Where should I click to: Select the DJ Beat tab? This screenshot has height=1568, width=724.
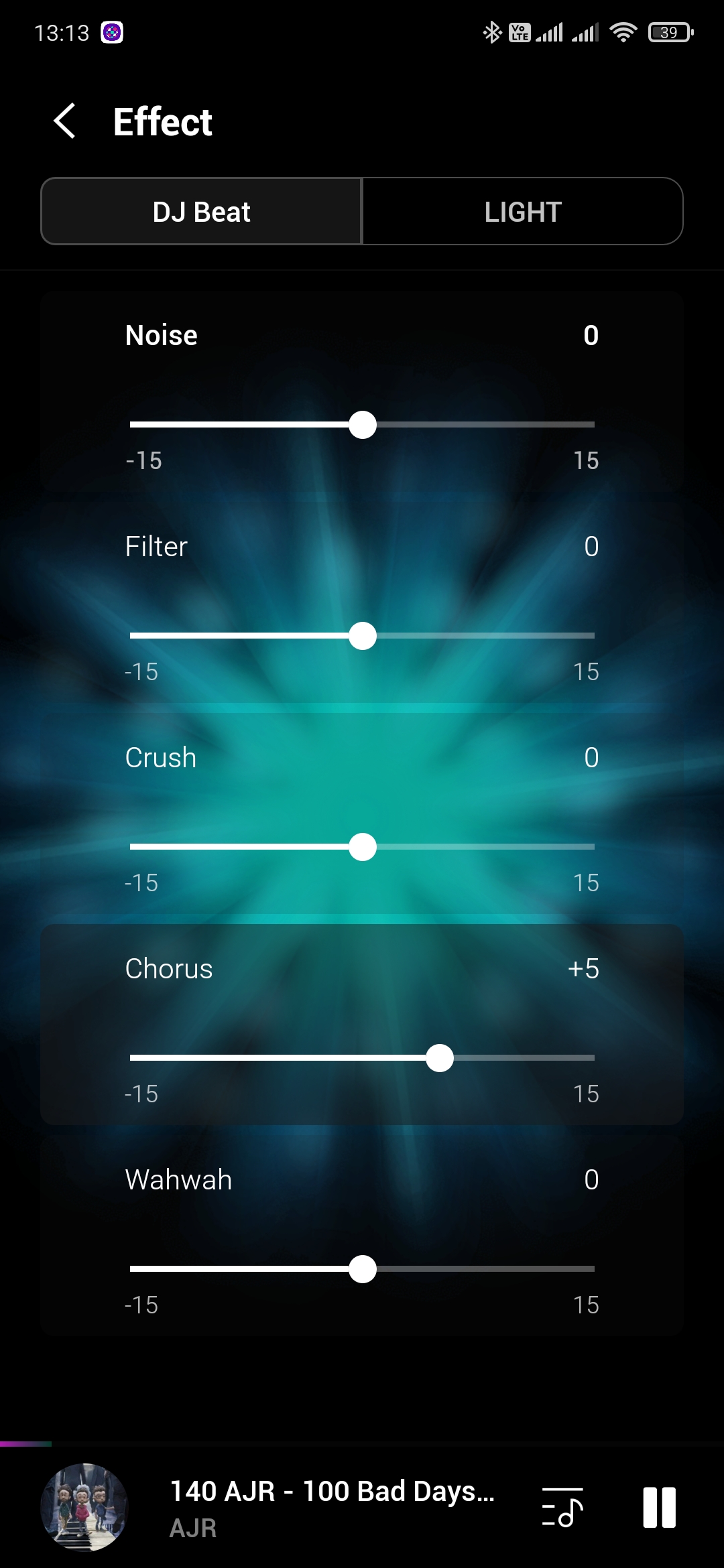tap(201, 212)
